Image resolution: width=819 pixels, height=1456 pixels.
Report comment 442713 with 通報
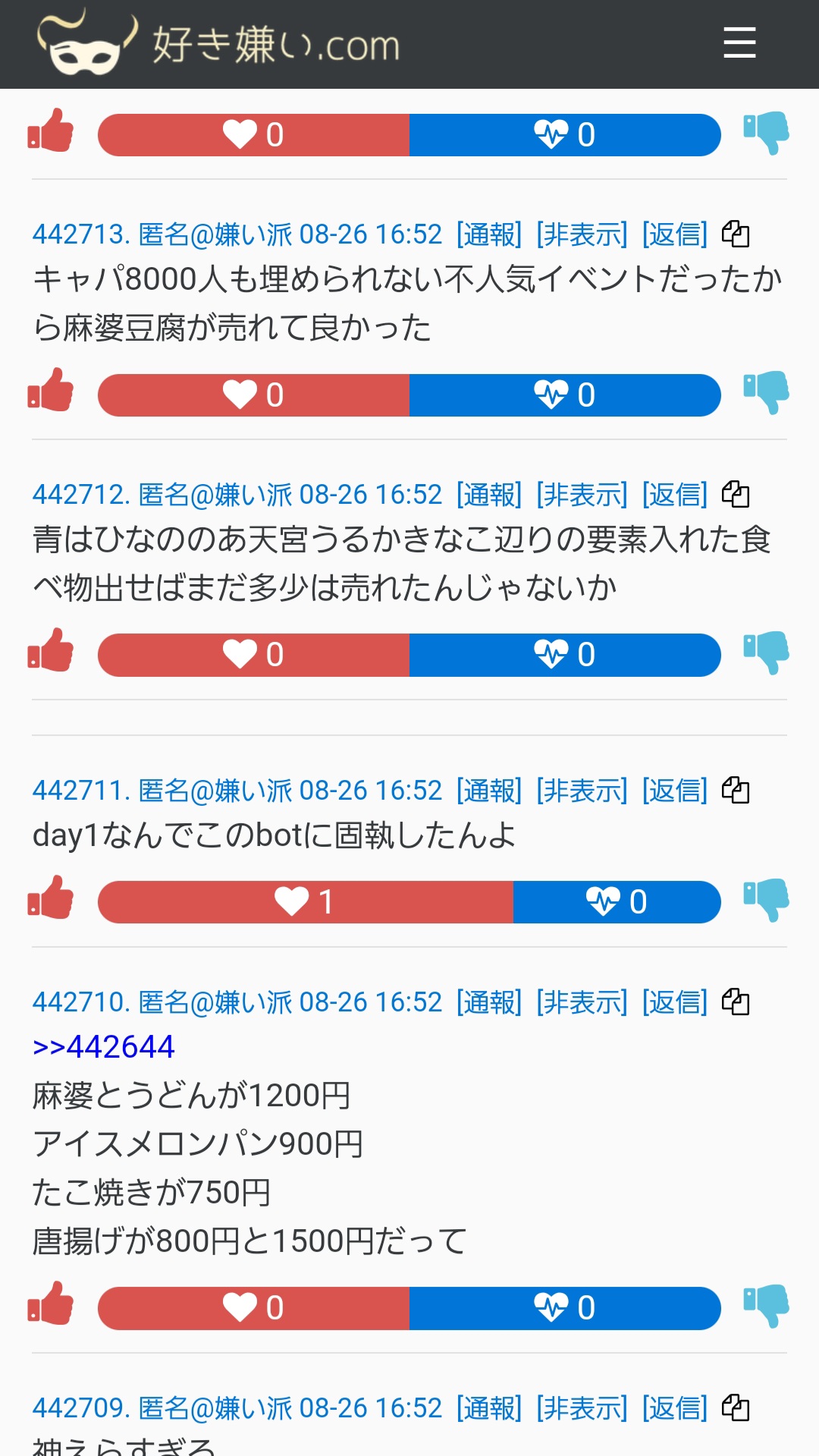pos(489,234)
